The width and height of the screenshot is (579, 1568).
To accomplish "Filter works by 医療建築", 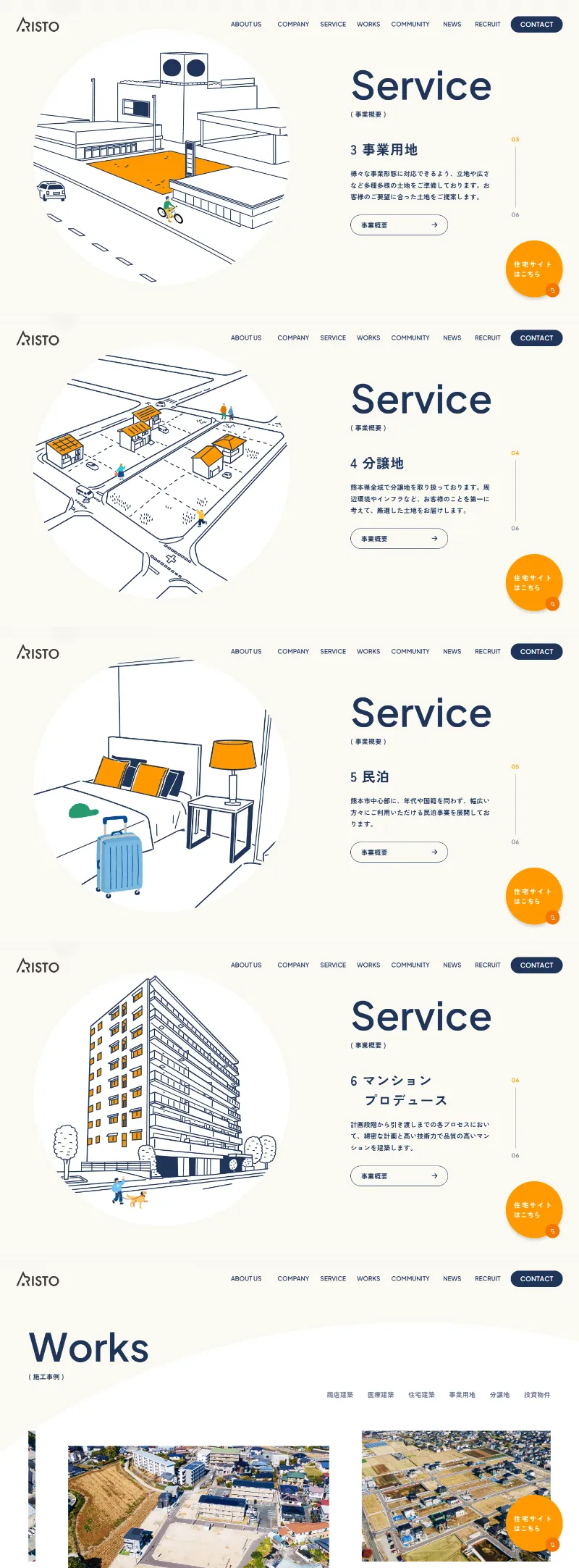I will (381, 1395).
